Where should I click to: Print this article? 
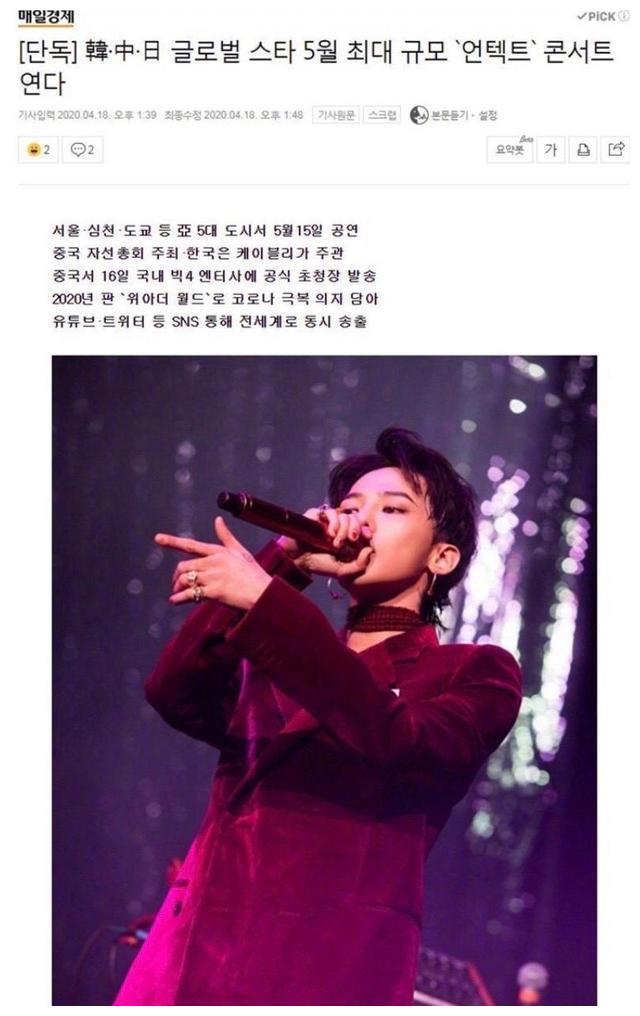coord(583,150)
